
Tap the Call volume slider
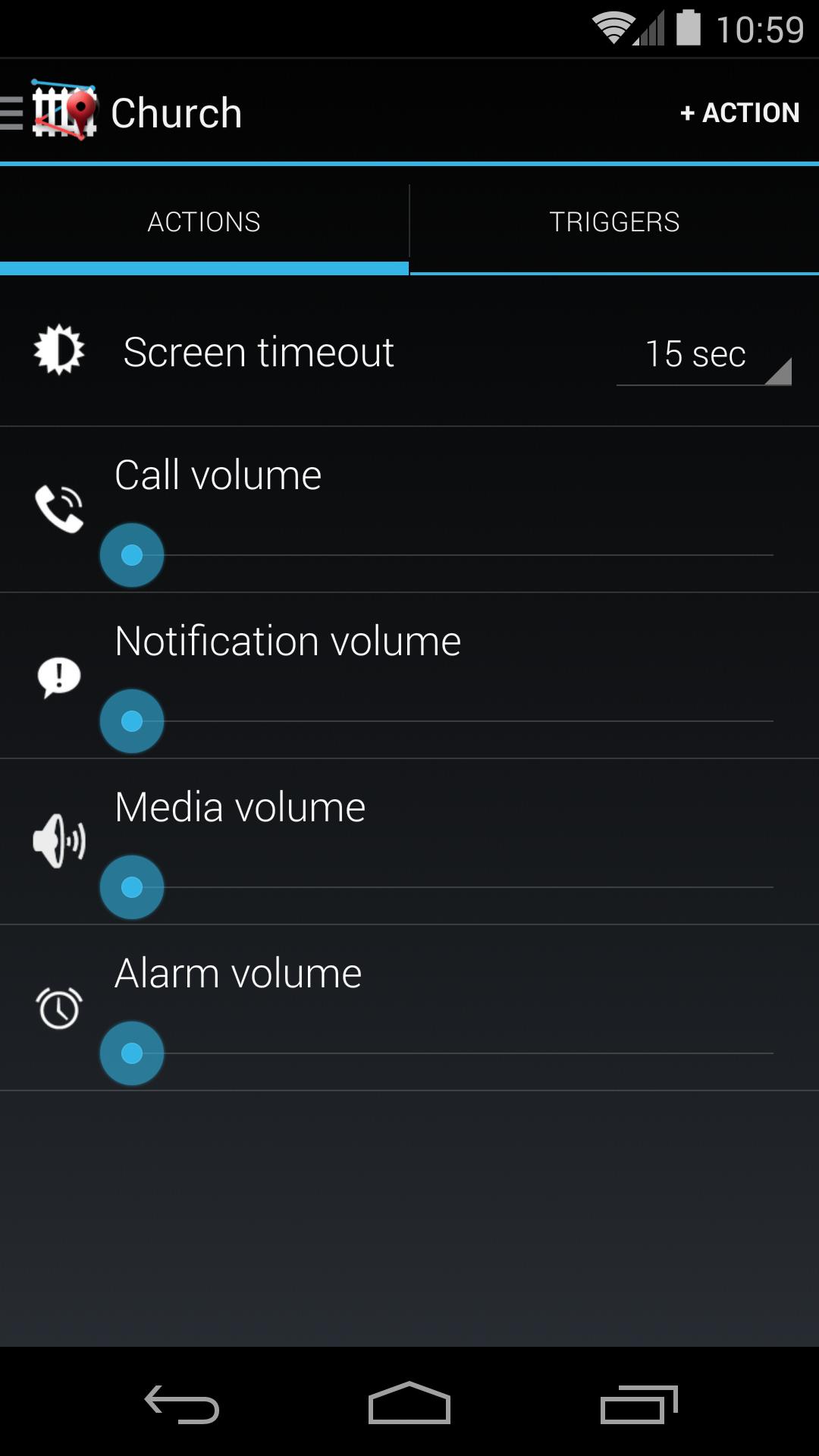436,555
